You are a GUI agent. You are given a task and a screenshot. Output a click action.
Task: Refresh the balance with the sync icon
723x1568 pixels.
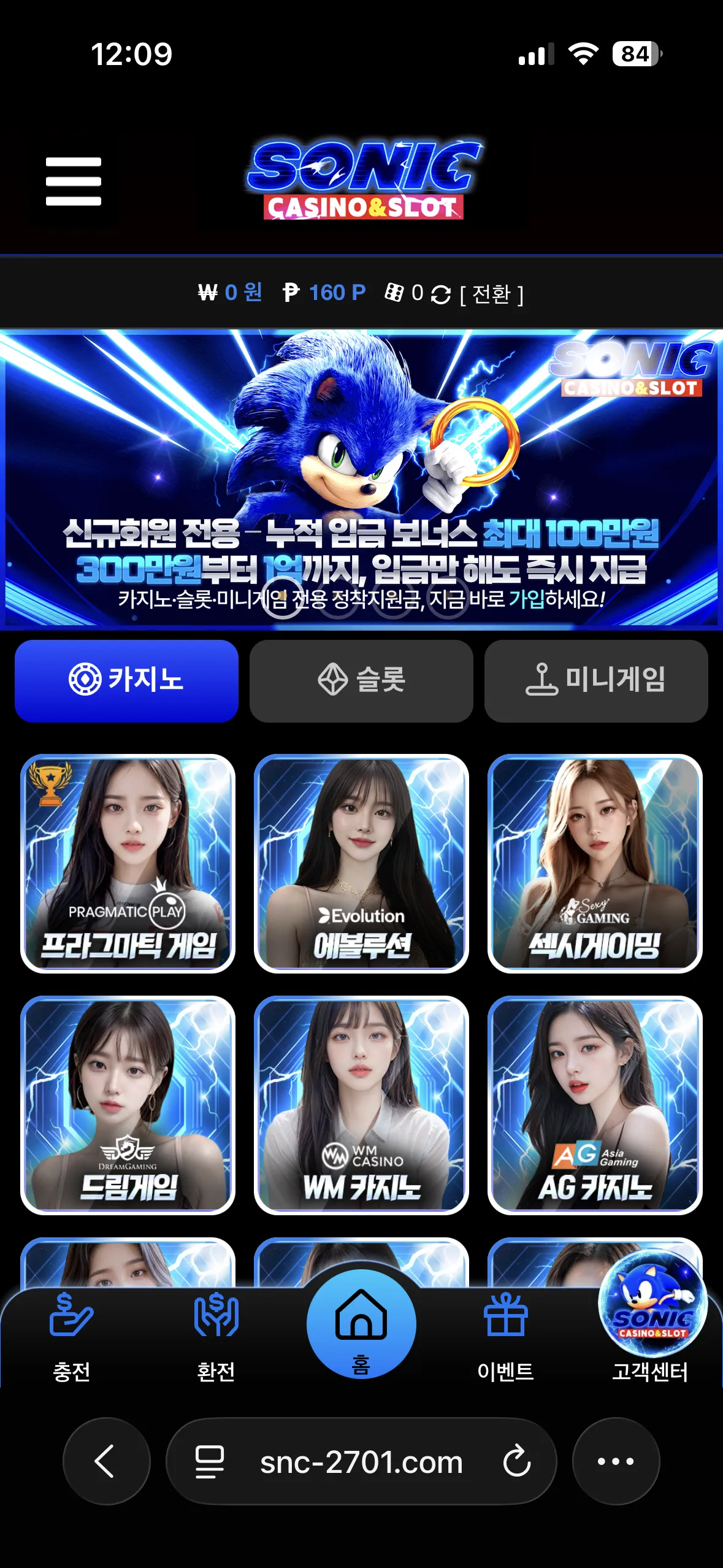pyautogui.click(x=441, y=294)
